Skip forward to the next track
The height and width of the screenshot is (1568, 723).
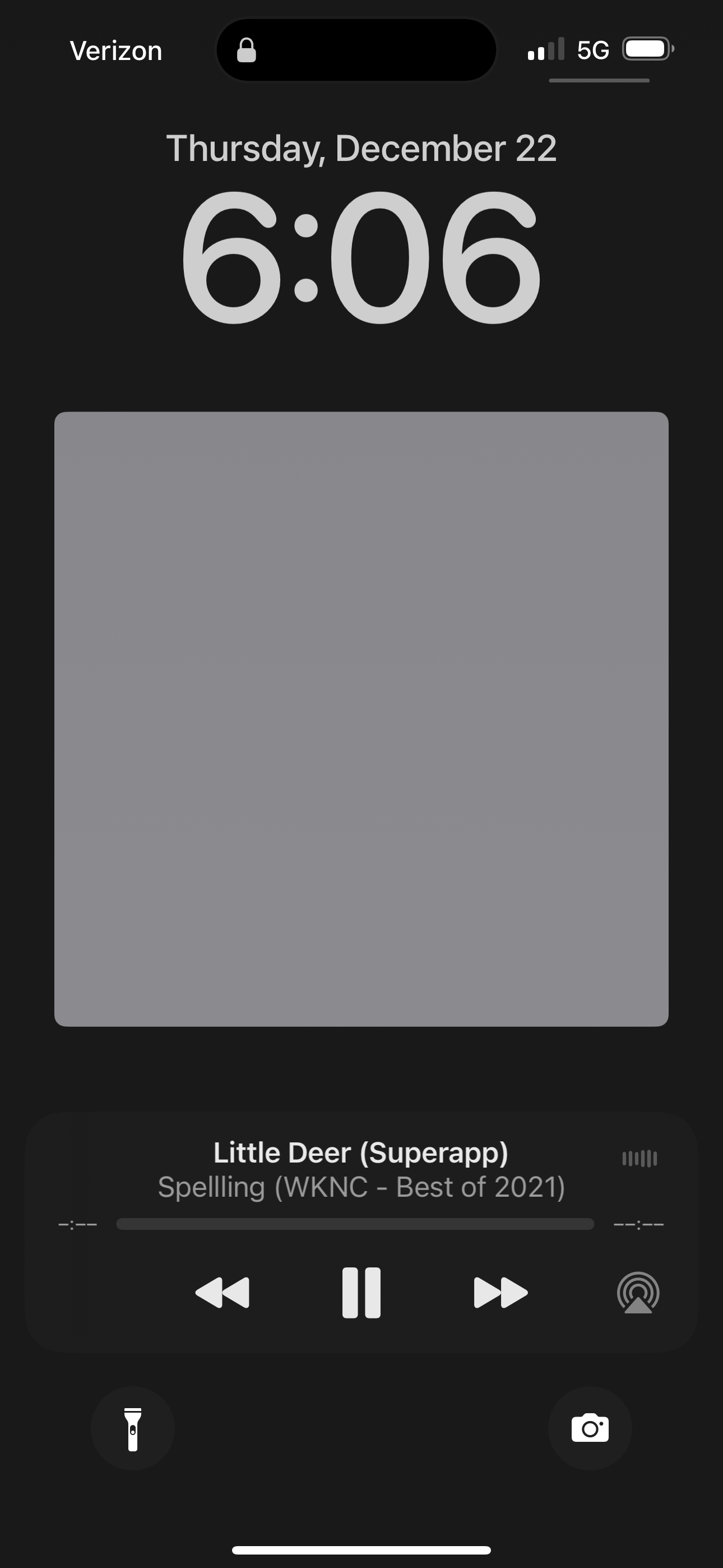pos(500,1292)
